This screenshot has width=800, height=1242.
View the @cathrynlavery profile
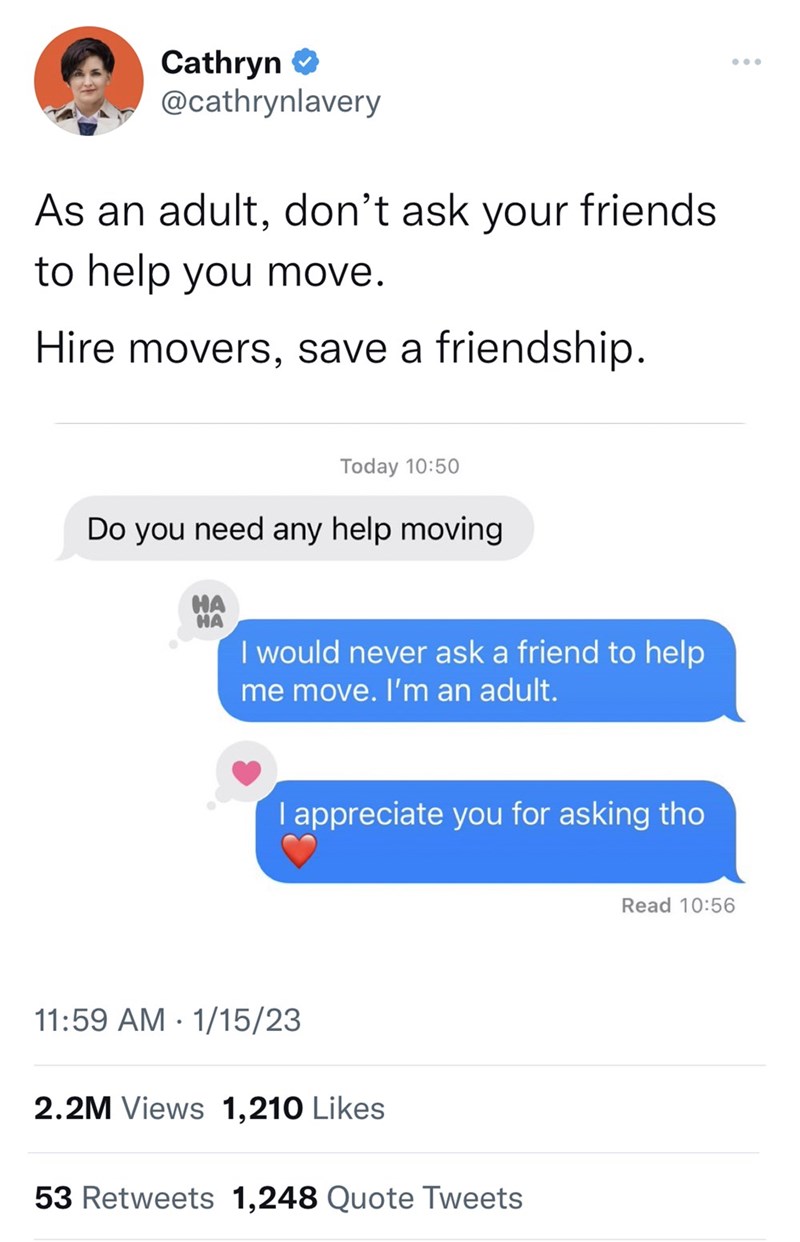point(270,101)
